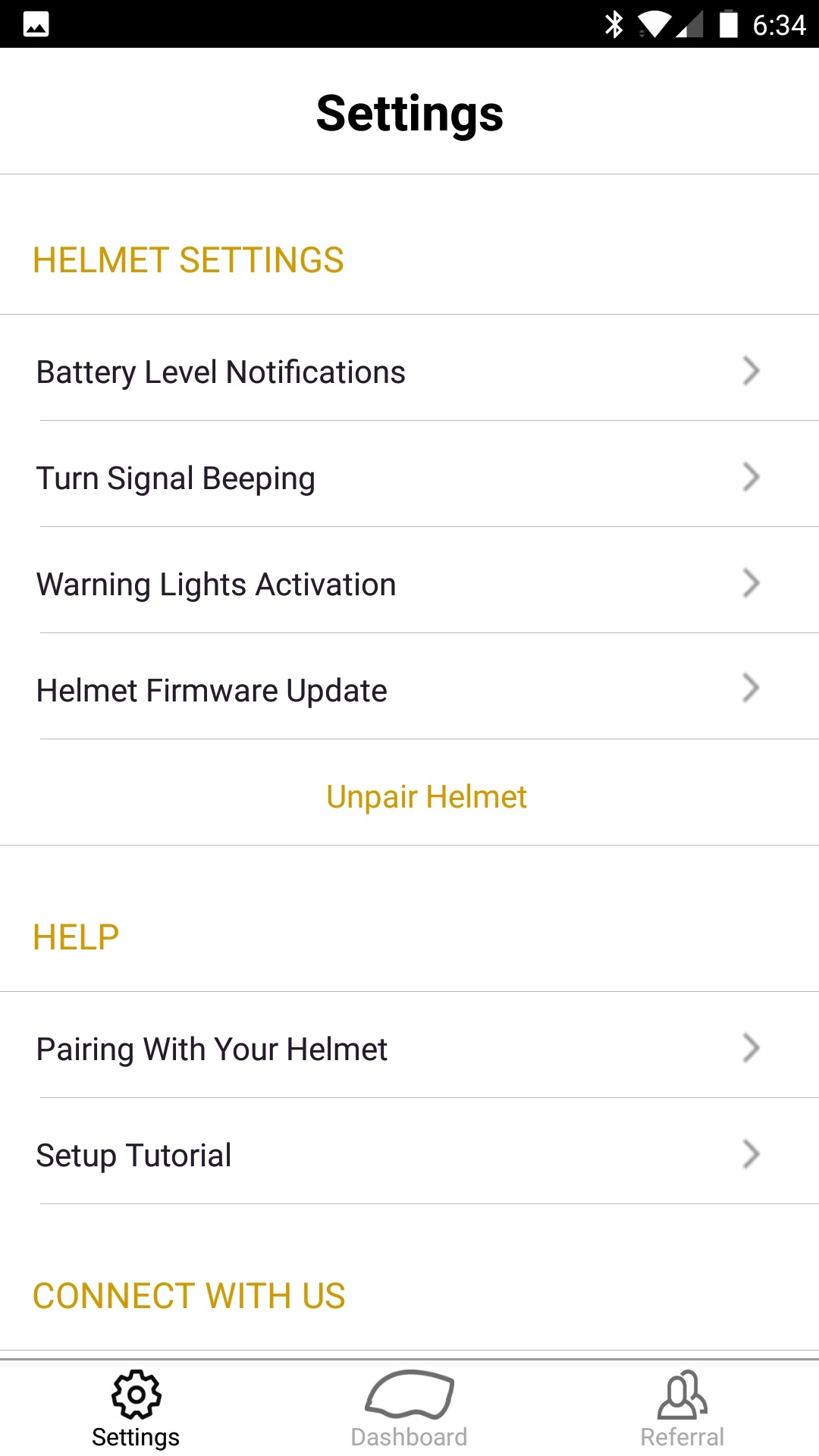Check Helmet Firmware Update
The image size is (819, 1456).
coord(409,690)
